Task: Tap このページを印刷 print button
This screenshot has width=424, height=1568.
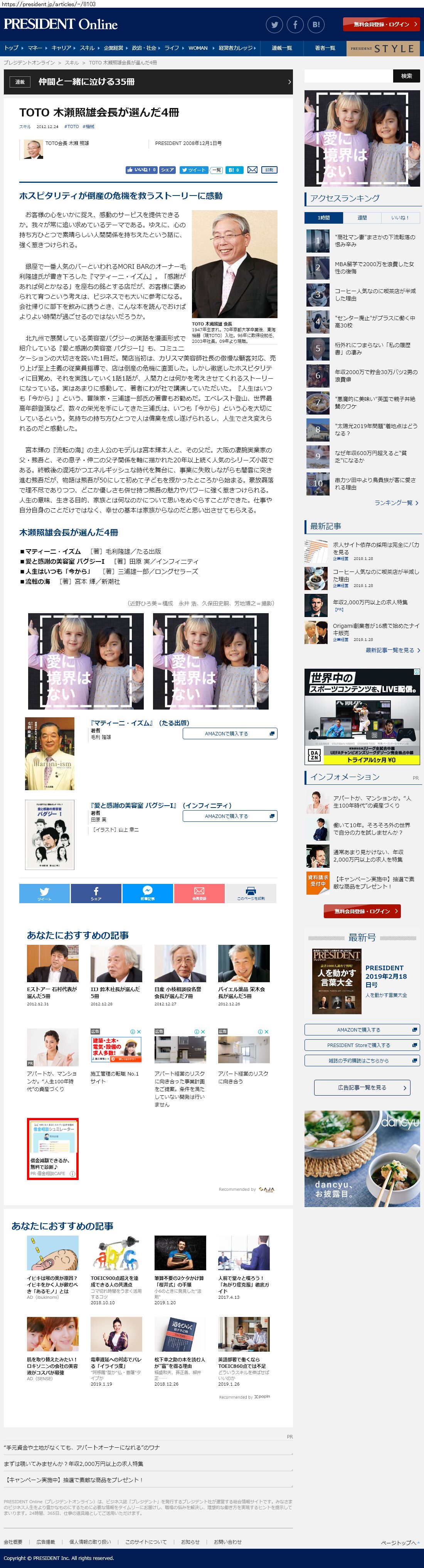Action: tap(251, 893)
